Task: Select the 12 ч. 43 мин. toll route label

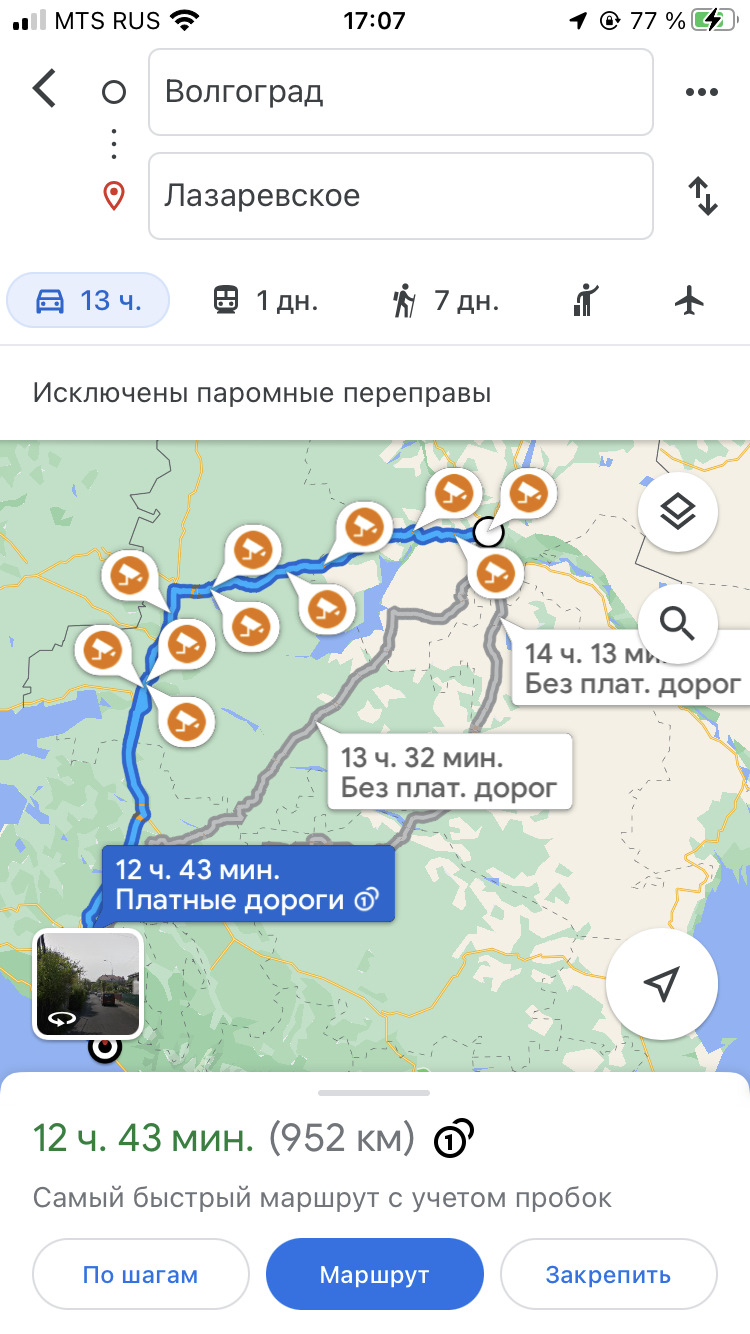Action: 246,884
